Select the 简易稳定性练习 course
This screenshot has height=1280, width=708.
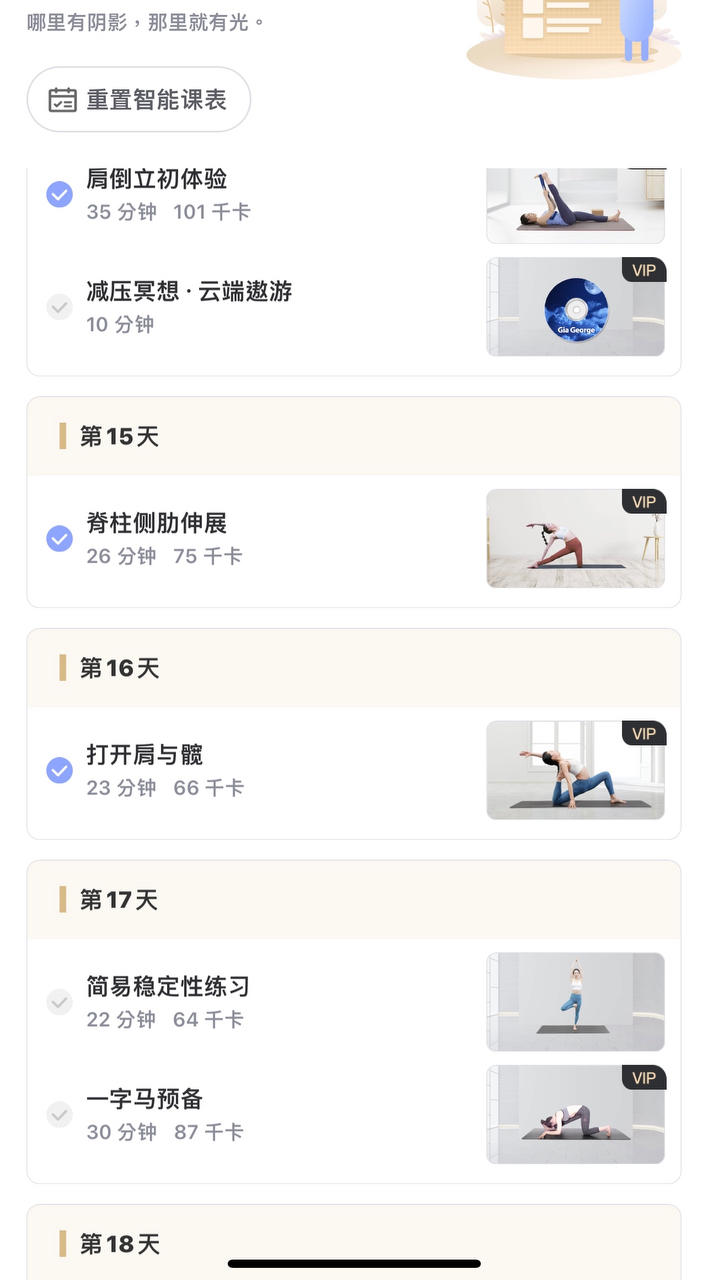coord(168,987)
